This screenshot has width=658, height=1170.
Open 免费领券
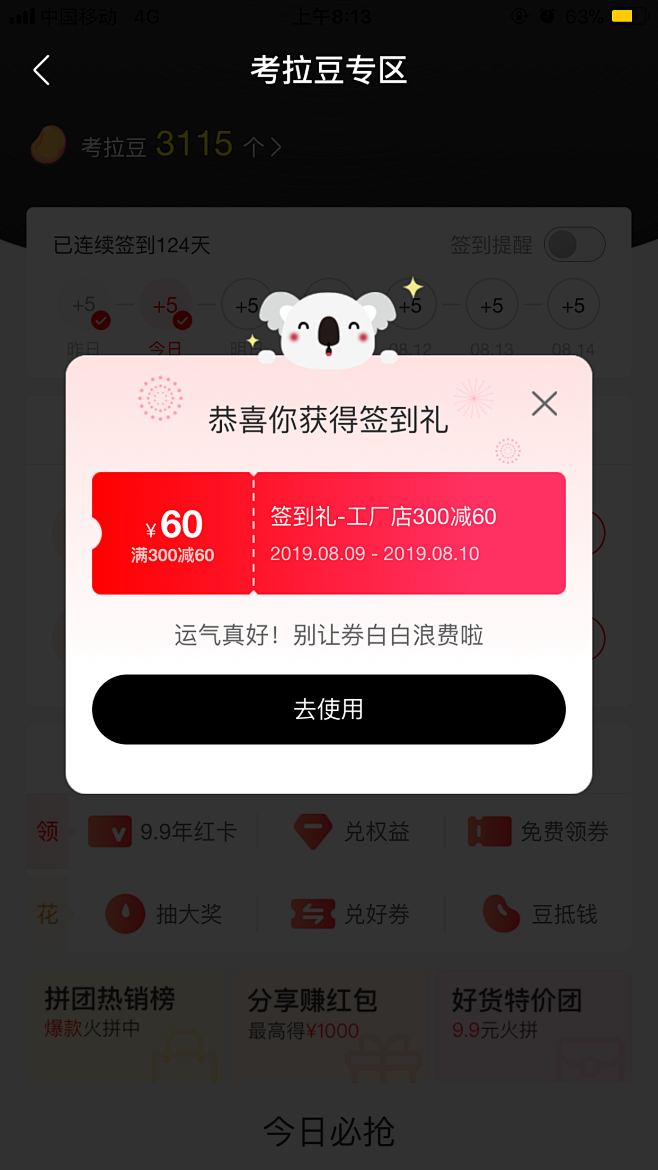pyautogui.click(x=540, y=831)
